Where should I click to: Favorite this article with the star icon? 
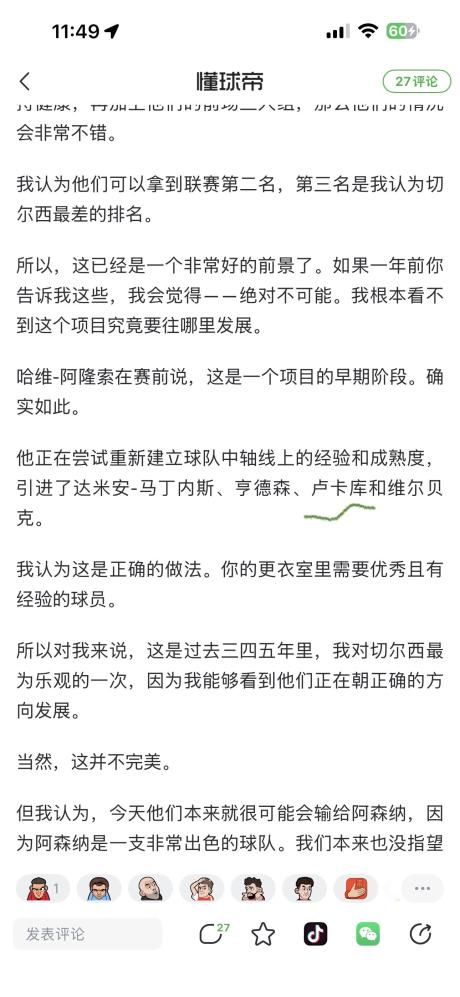coord(263,934)
